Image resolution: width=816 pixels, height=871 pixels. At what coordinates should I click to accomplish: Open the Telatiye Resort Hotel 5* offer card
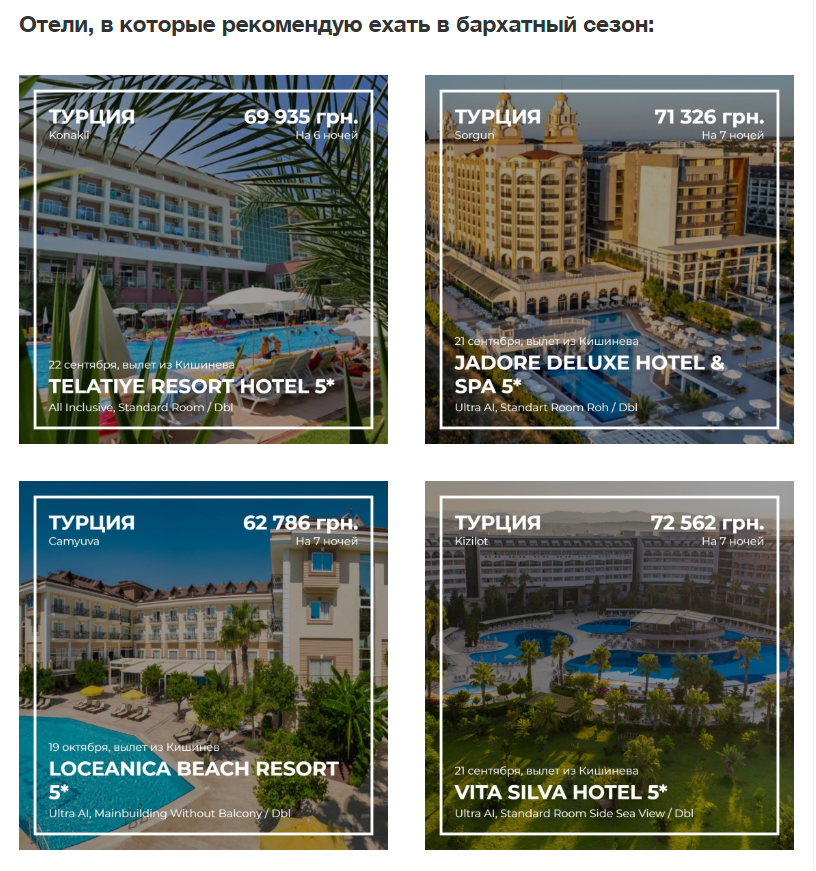(x=203, y=260)
